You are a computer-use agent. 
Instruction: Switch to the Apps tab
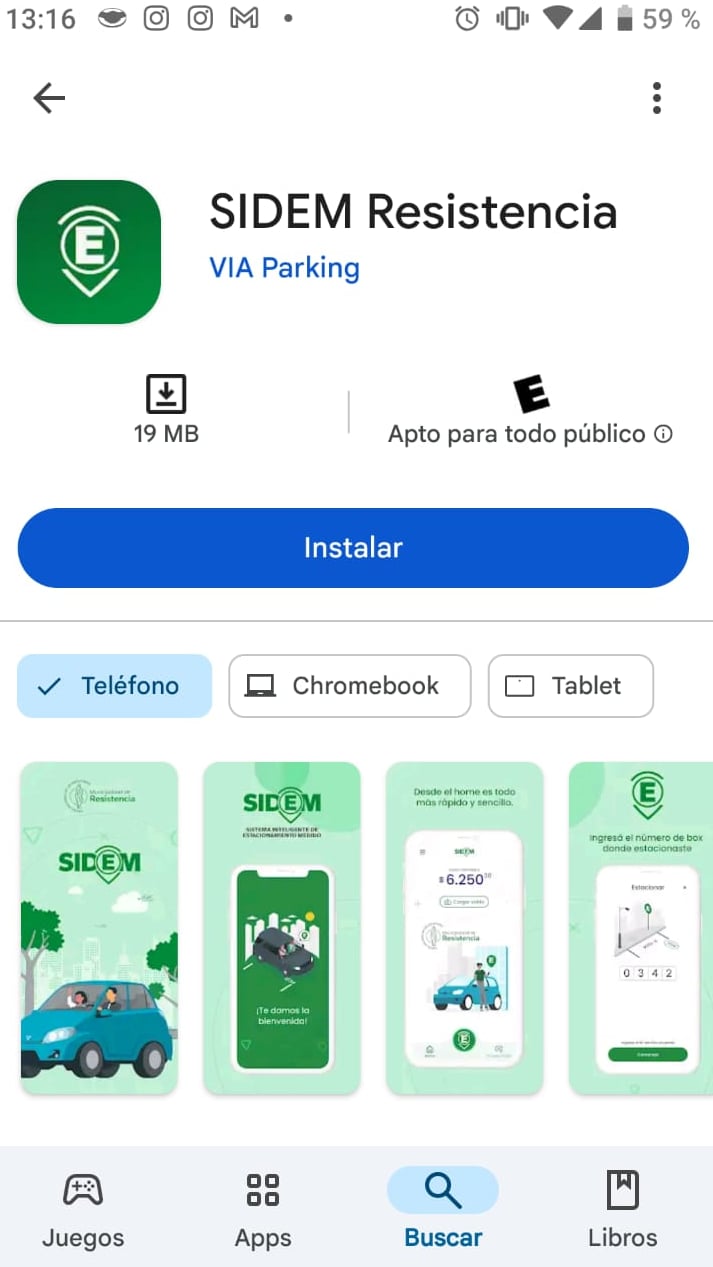coord(263,1209)
